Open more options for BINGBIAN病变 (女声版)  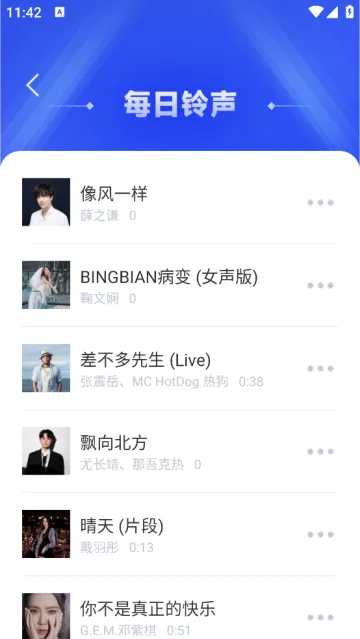click(320, 285)
